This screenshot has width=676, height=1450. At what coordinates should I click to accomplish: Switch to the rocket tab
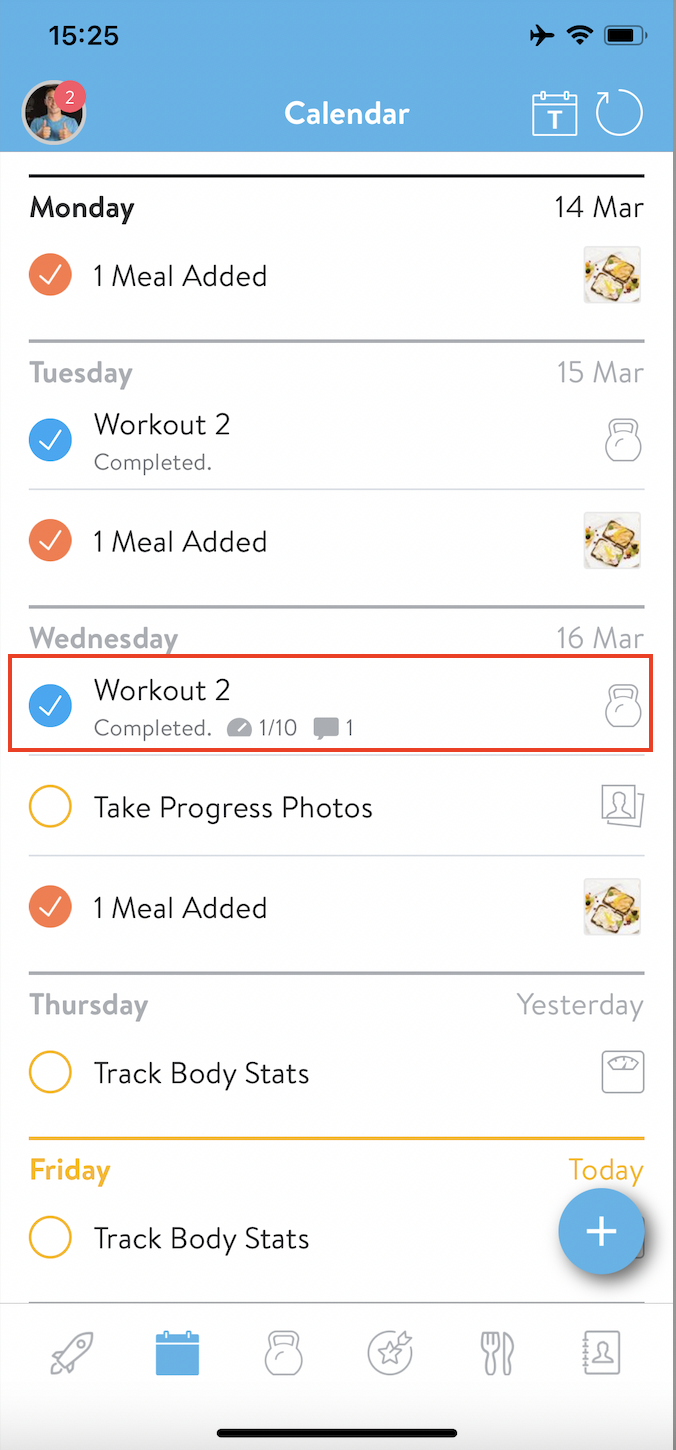coord(73,1353)
